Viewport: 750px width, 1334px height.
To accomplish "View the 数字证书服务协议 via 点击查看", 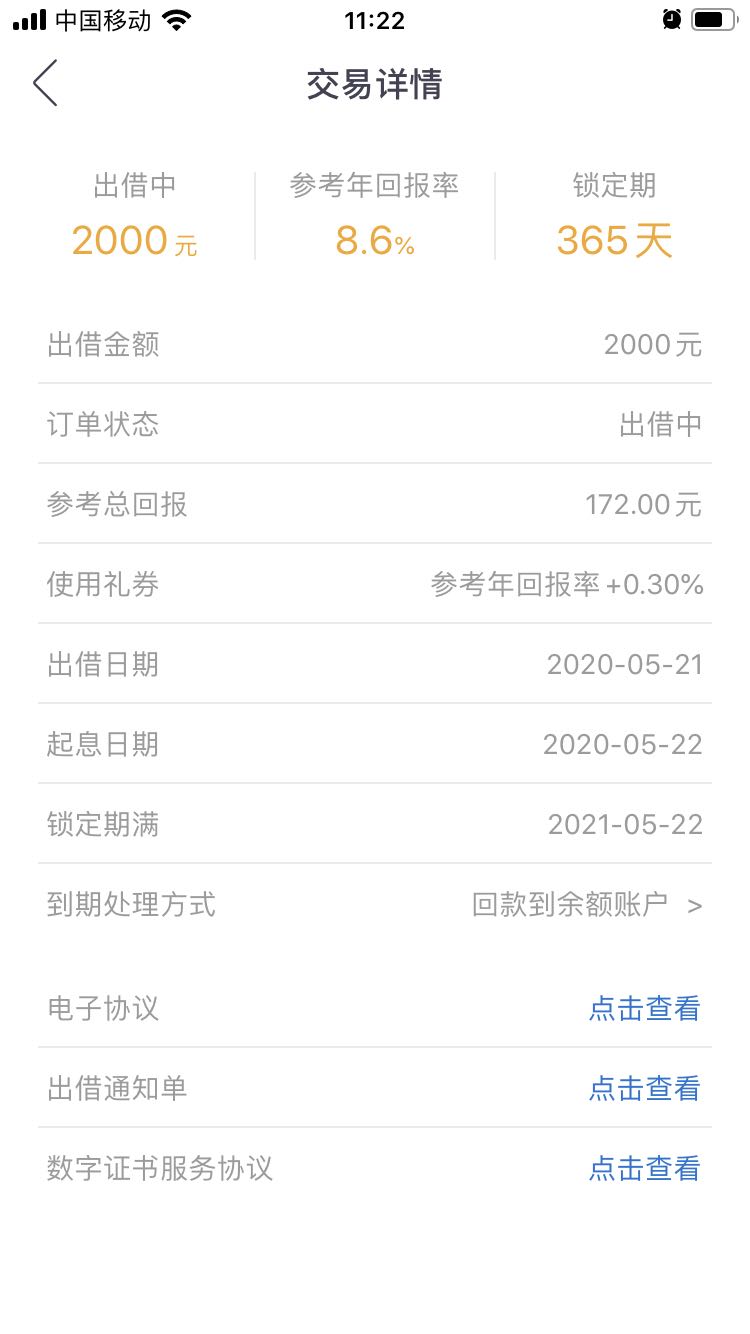I will tap(644, 1168).
